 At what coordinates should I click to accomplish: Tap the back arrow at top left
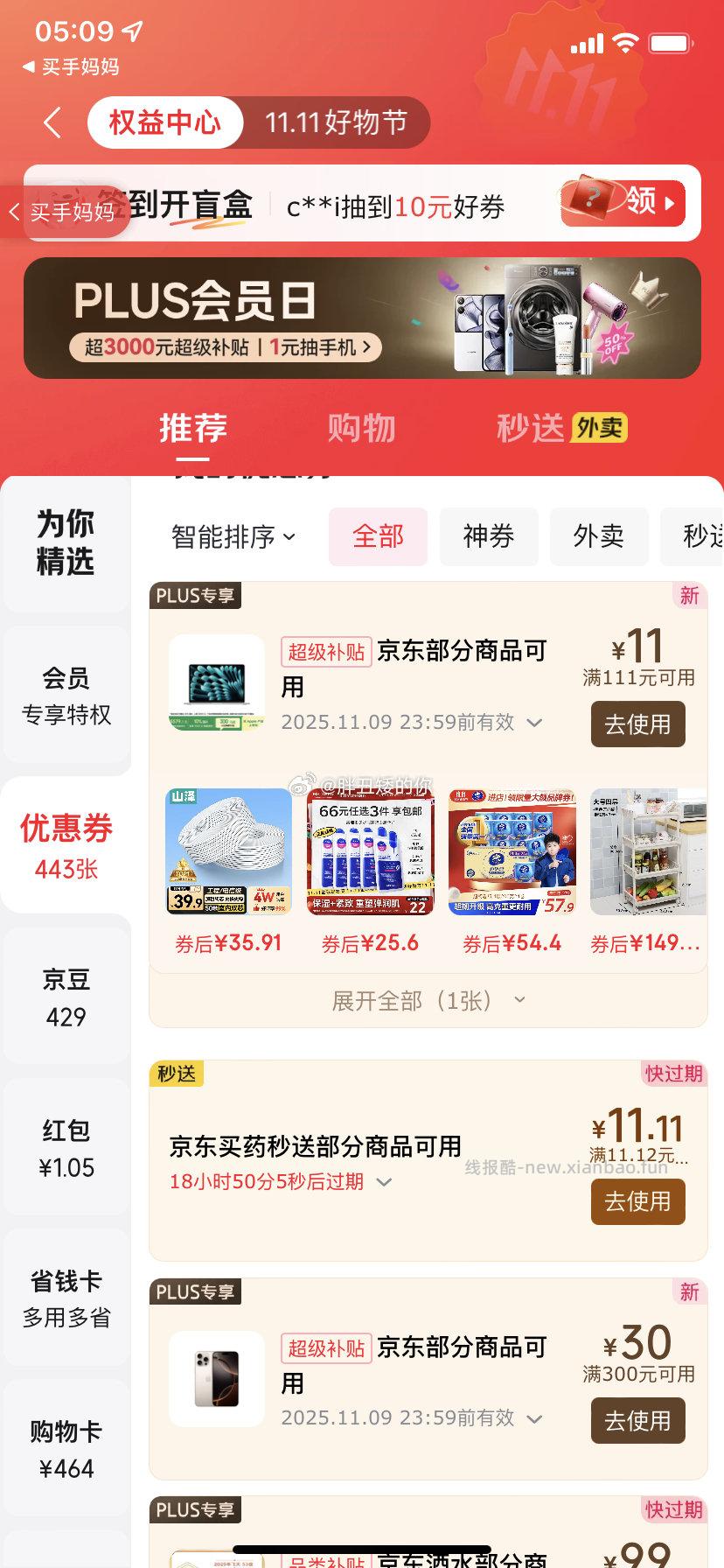click(50, 122)
